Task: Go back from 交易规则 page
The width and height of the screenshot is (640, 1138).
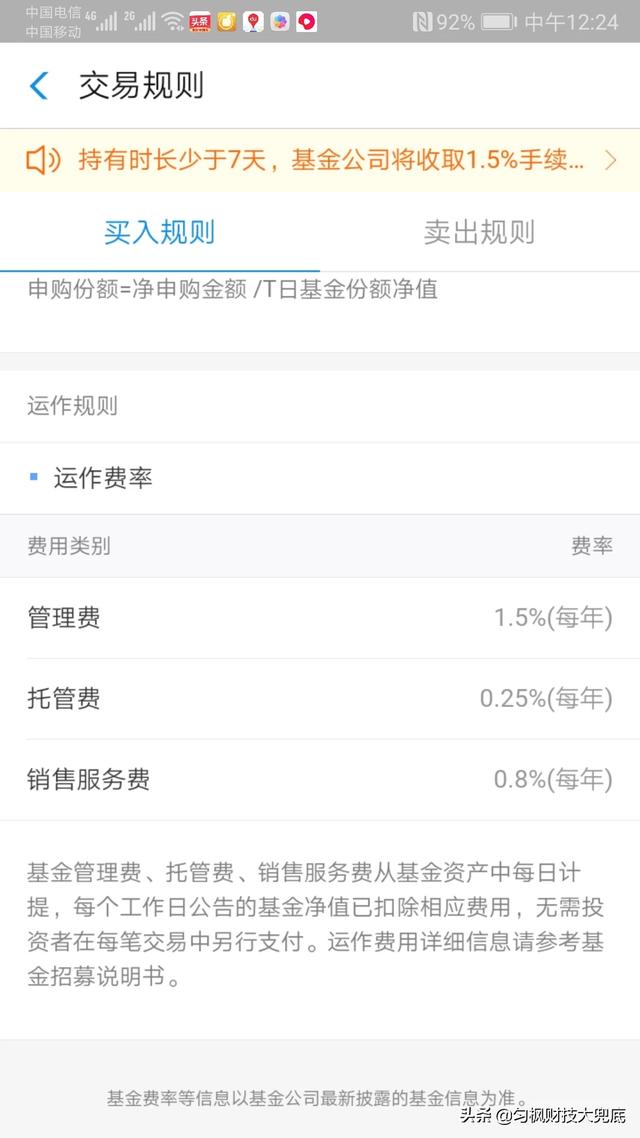Action: tap(38, 86)
